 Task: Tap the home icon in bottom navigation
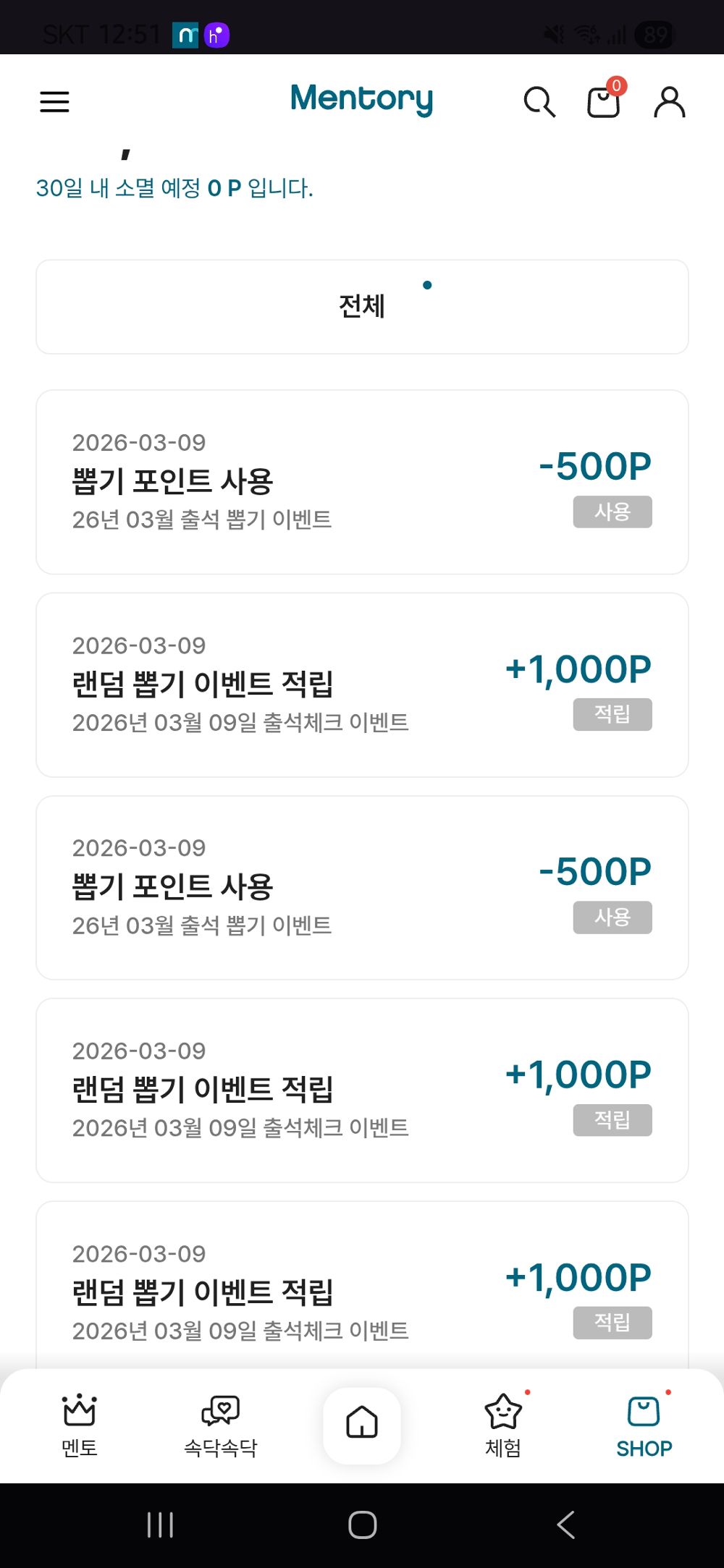point(361,1422)
